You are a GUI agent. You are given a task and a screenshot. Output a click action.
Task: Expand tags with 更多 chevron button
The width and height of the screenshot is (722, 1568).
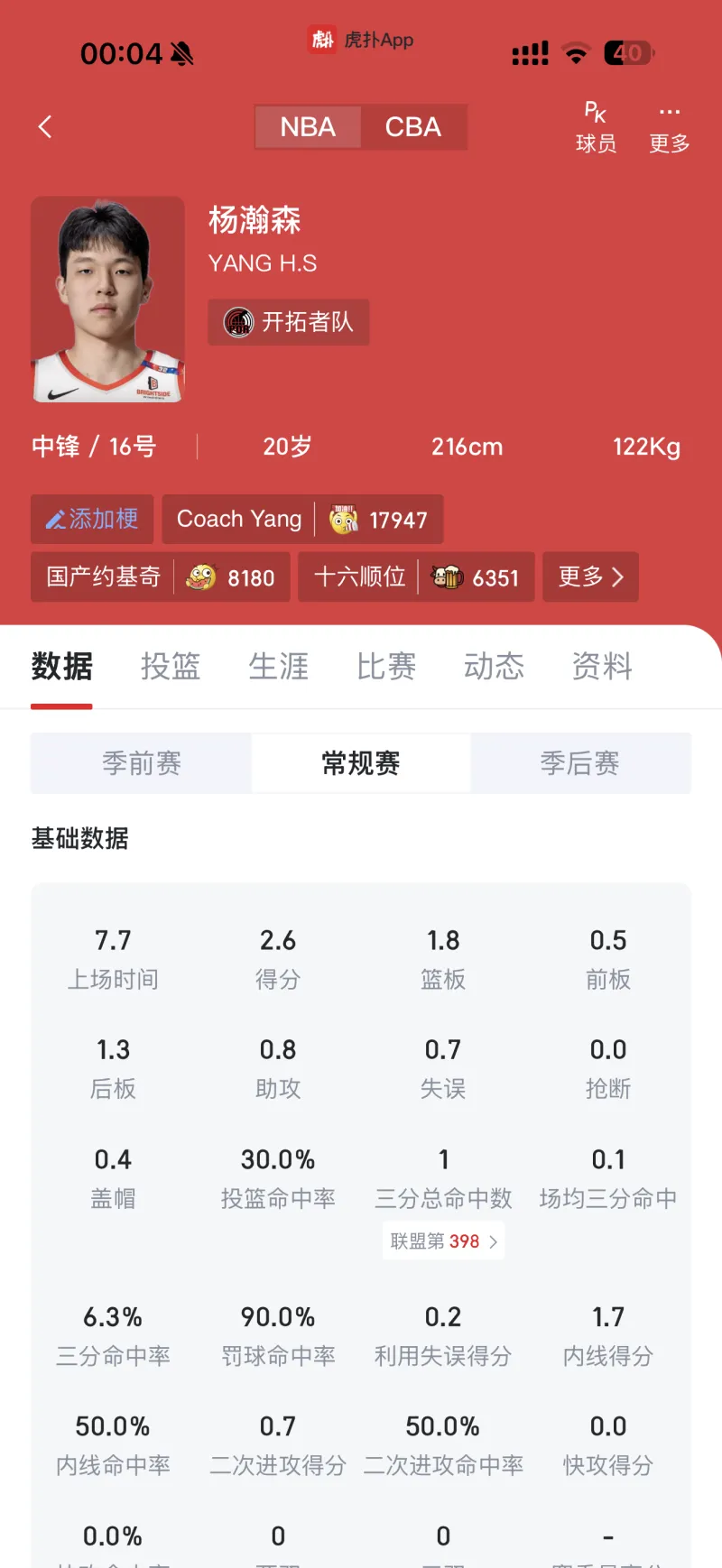tap(590, 576)
